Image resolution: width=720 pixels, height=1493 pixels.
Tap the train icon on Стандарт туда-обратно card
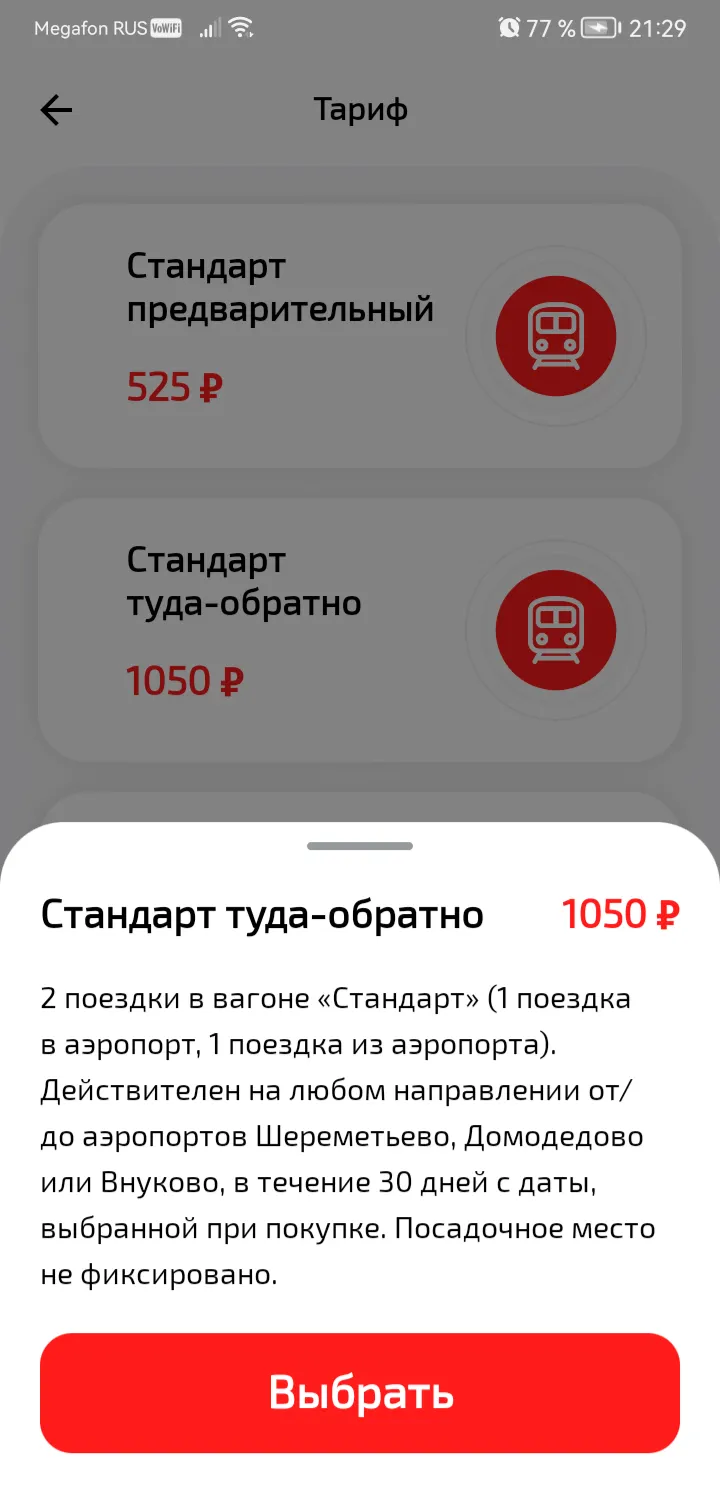(x=555, y=629)
